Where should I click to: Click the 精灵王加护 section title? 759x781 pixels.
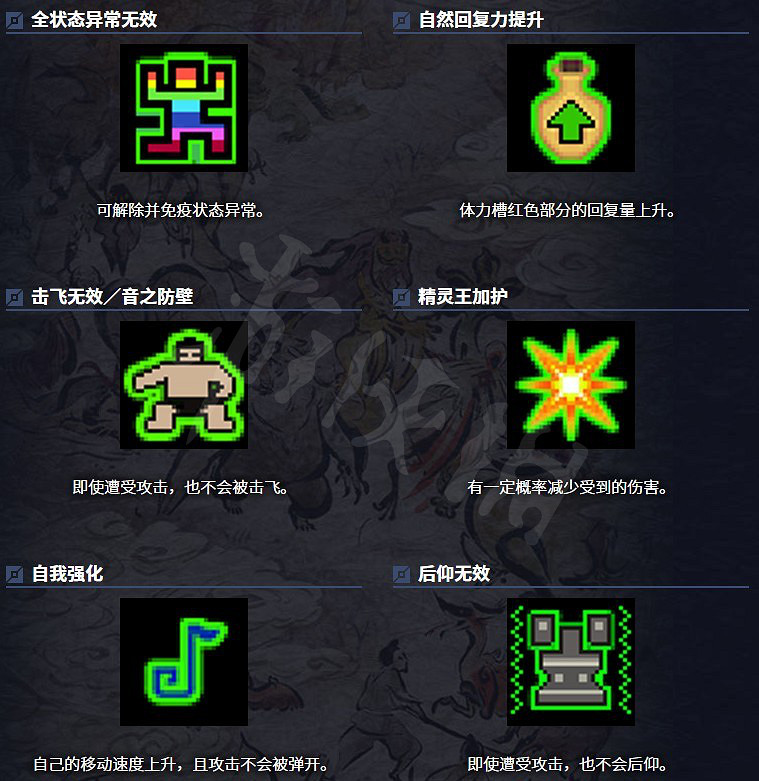460,296
